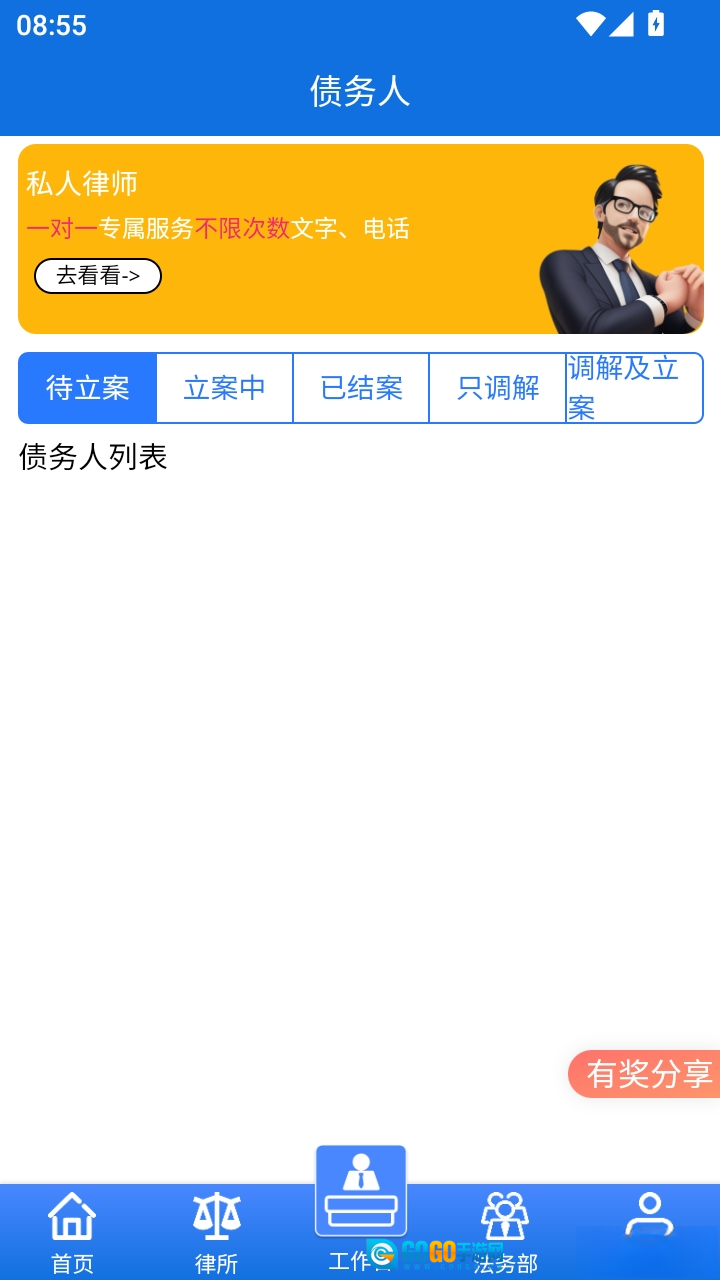Image resolution: width=720 pixels, height=1280 pixels.
Task: Tap the 债务人 page title
Action: pos(360,94)
